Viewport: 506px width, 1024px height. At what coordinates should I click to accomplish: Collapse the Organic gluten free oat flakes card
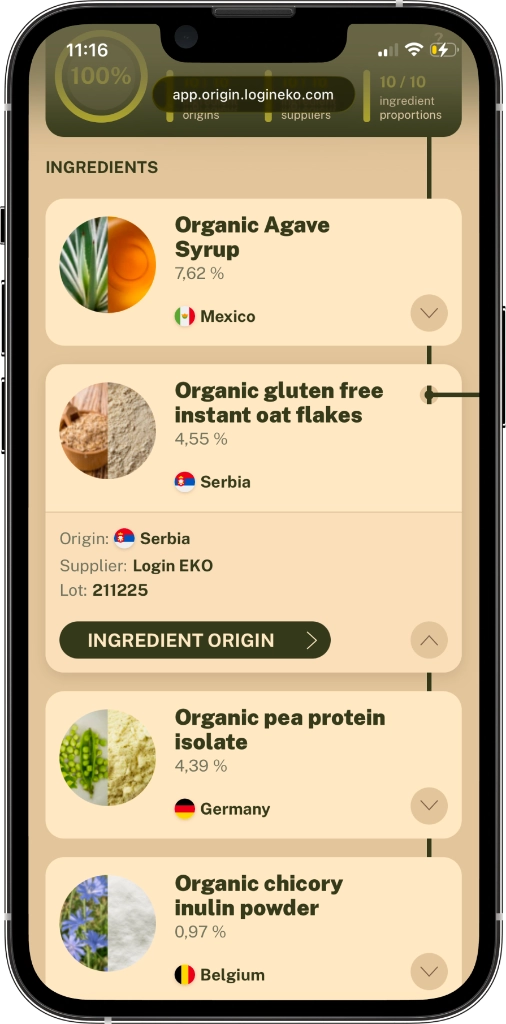pyautogui.click(x=429, y=641)
